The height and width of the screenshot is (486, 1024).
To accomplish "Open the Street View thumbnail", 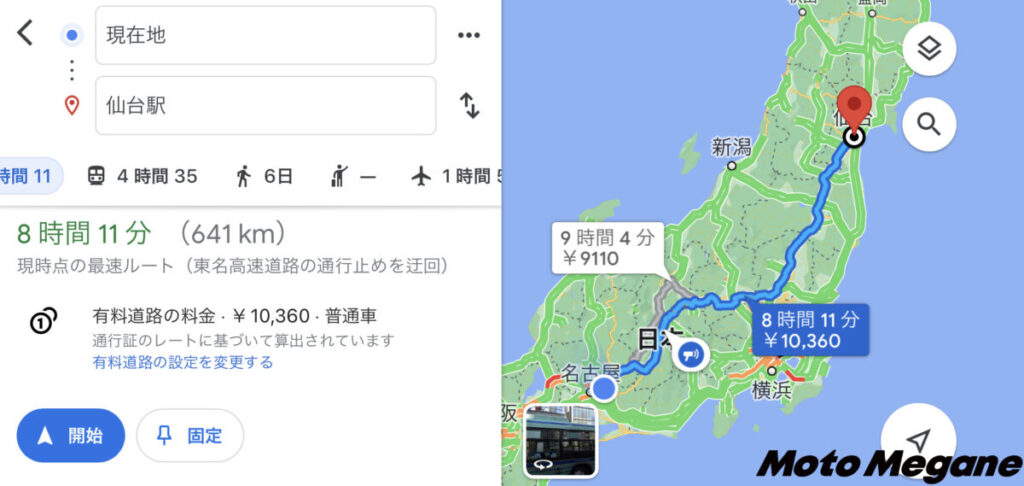I will (x=561, y=440).
